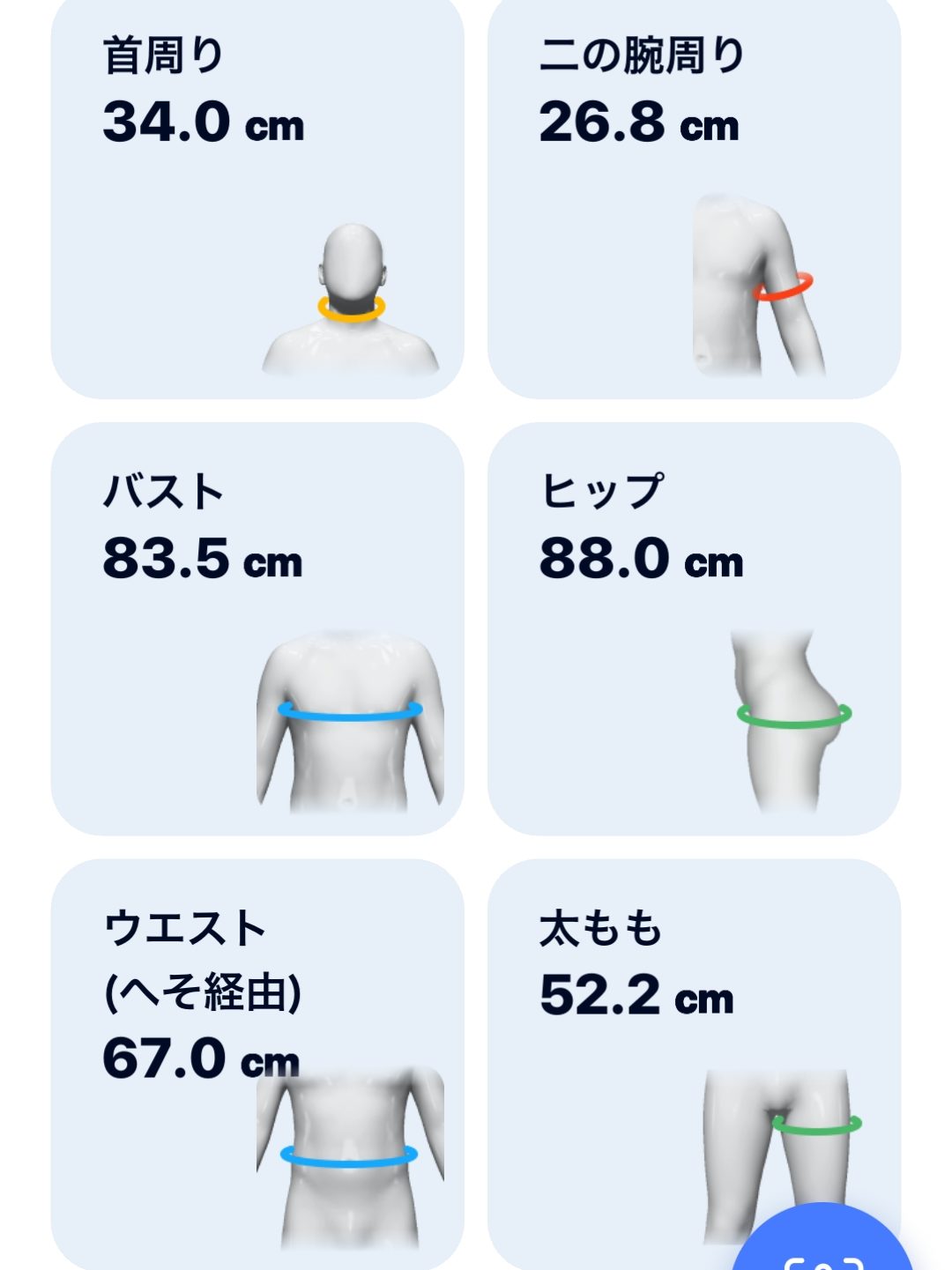Select the ヒップ measurement card

point(694,628)
